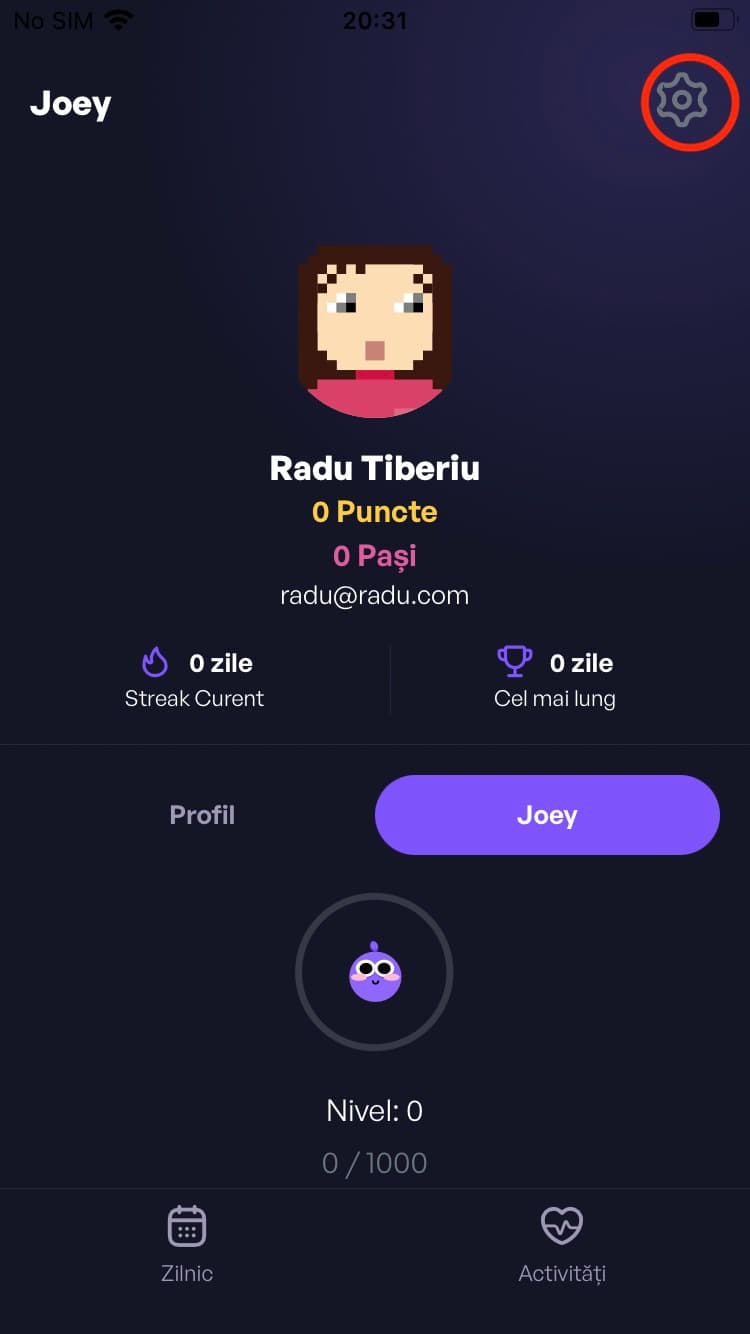
Task: Tap the pixel avatar profile picture
Action: (x=375, y=331)
